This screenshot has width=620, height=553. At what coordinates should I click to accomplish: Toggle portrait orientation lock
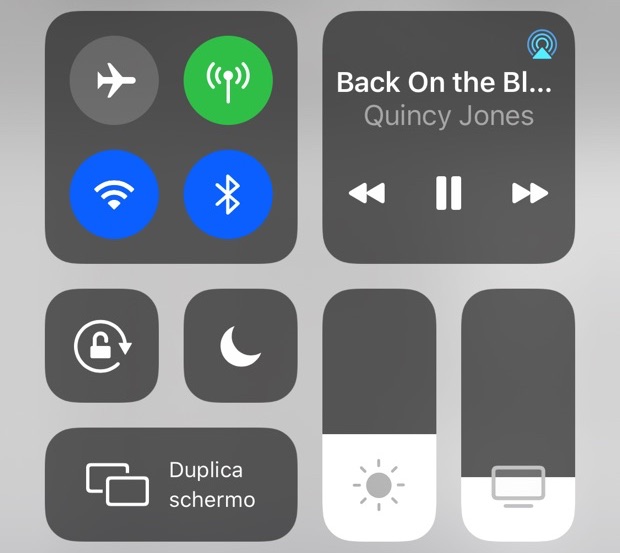[x=102, y=345]
